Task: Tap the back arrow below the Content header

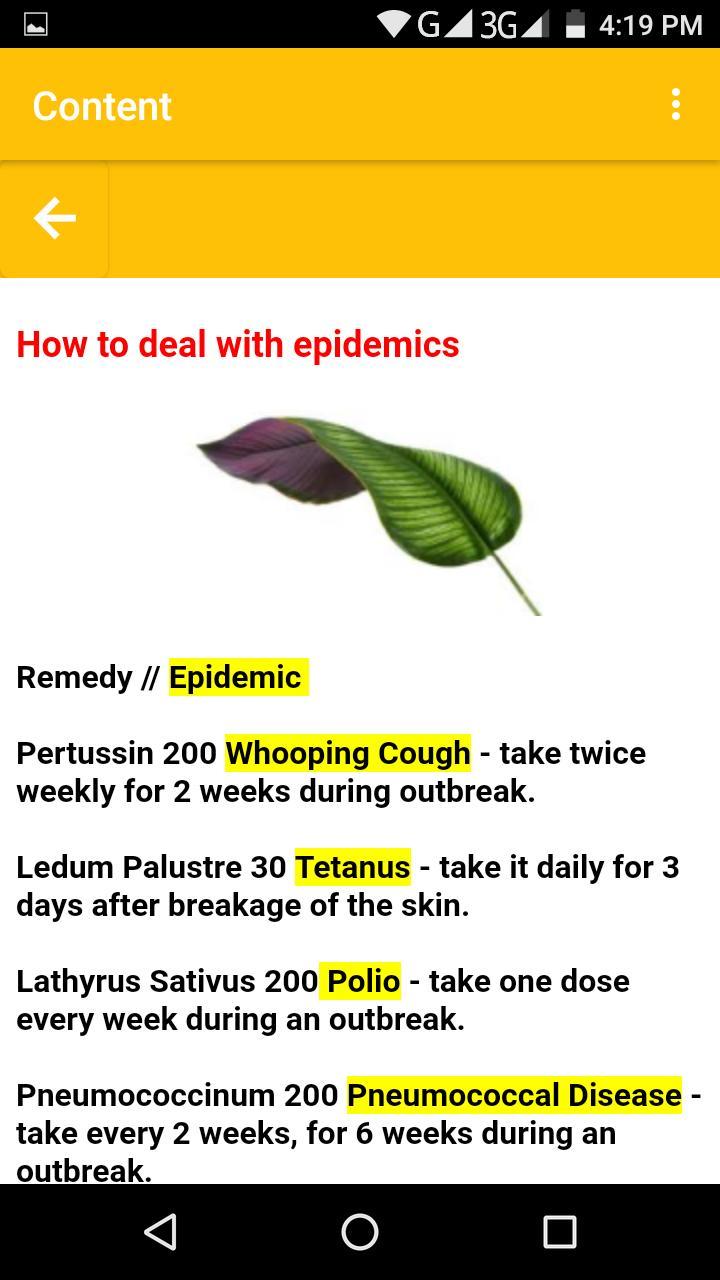Action: coord(53,218)
